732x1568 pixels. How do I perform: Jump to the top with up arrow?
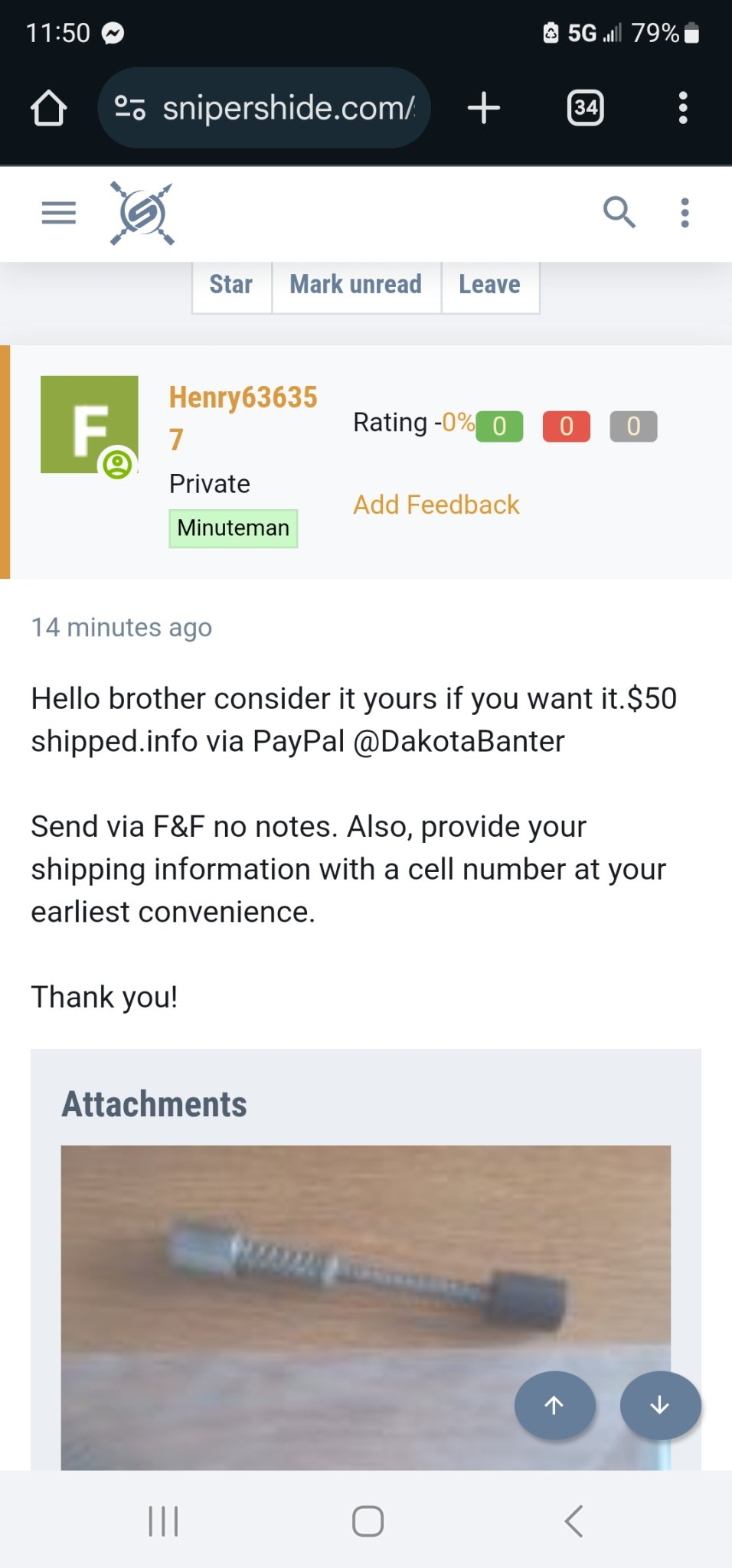[x=554, y=1405]
